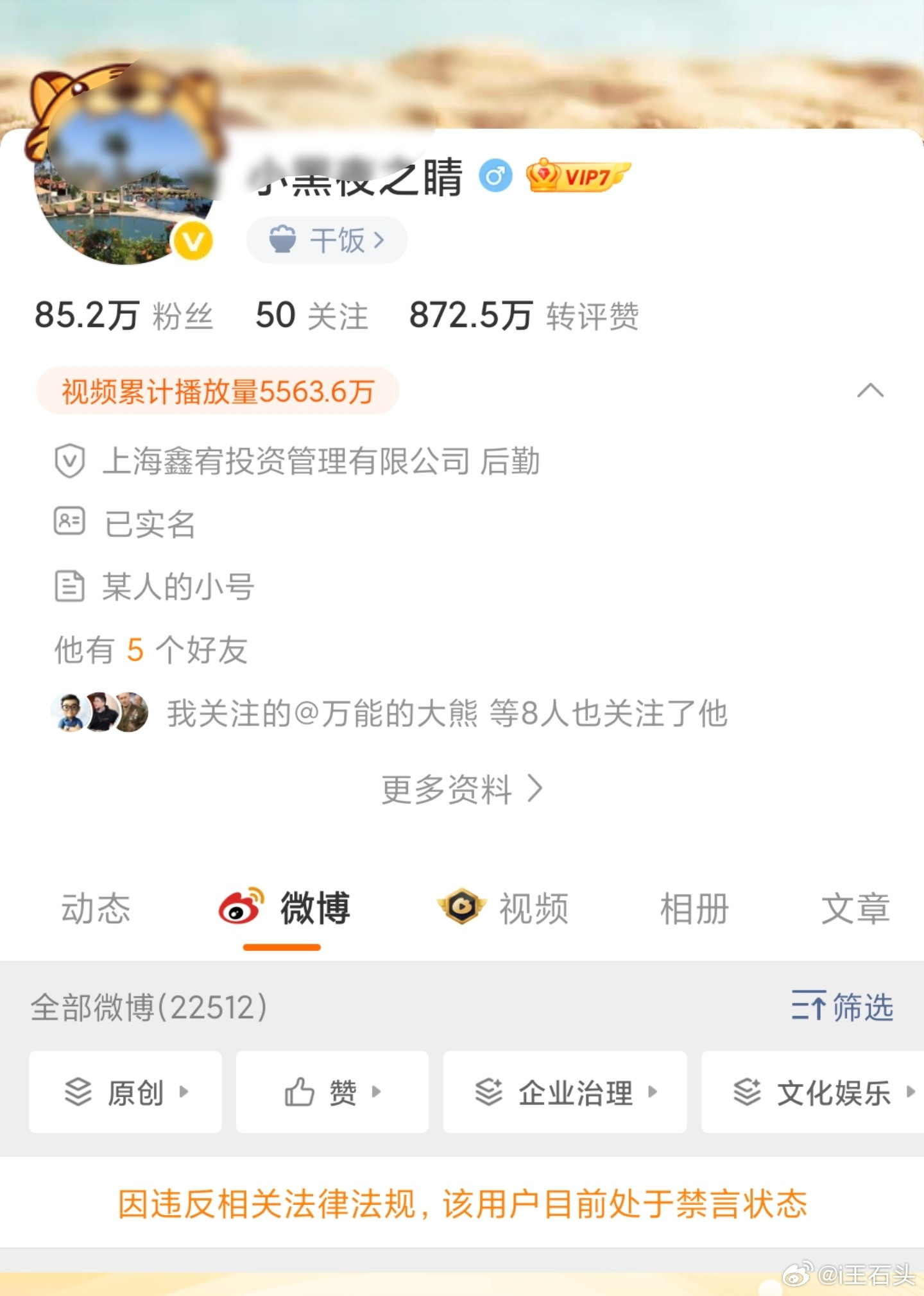
Task: Click the rice bowl 干饭 badge
Action: tap(326, 239)
